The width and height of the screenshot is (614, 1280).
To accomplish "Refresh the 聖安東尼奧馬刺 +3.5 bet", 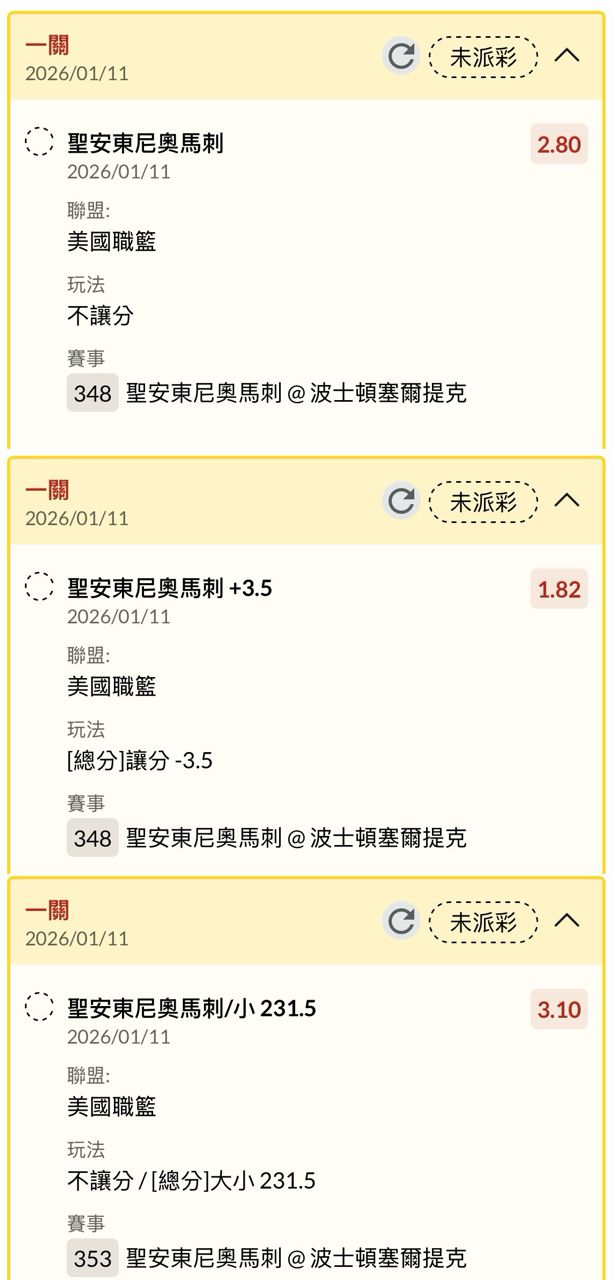I will point(401,501).
